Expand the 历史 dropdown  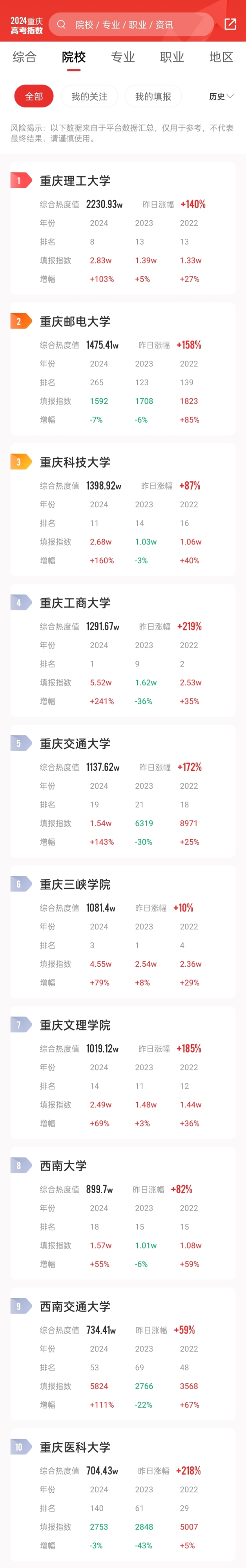click(221, 97)
